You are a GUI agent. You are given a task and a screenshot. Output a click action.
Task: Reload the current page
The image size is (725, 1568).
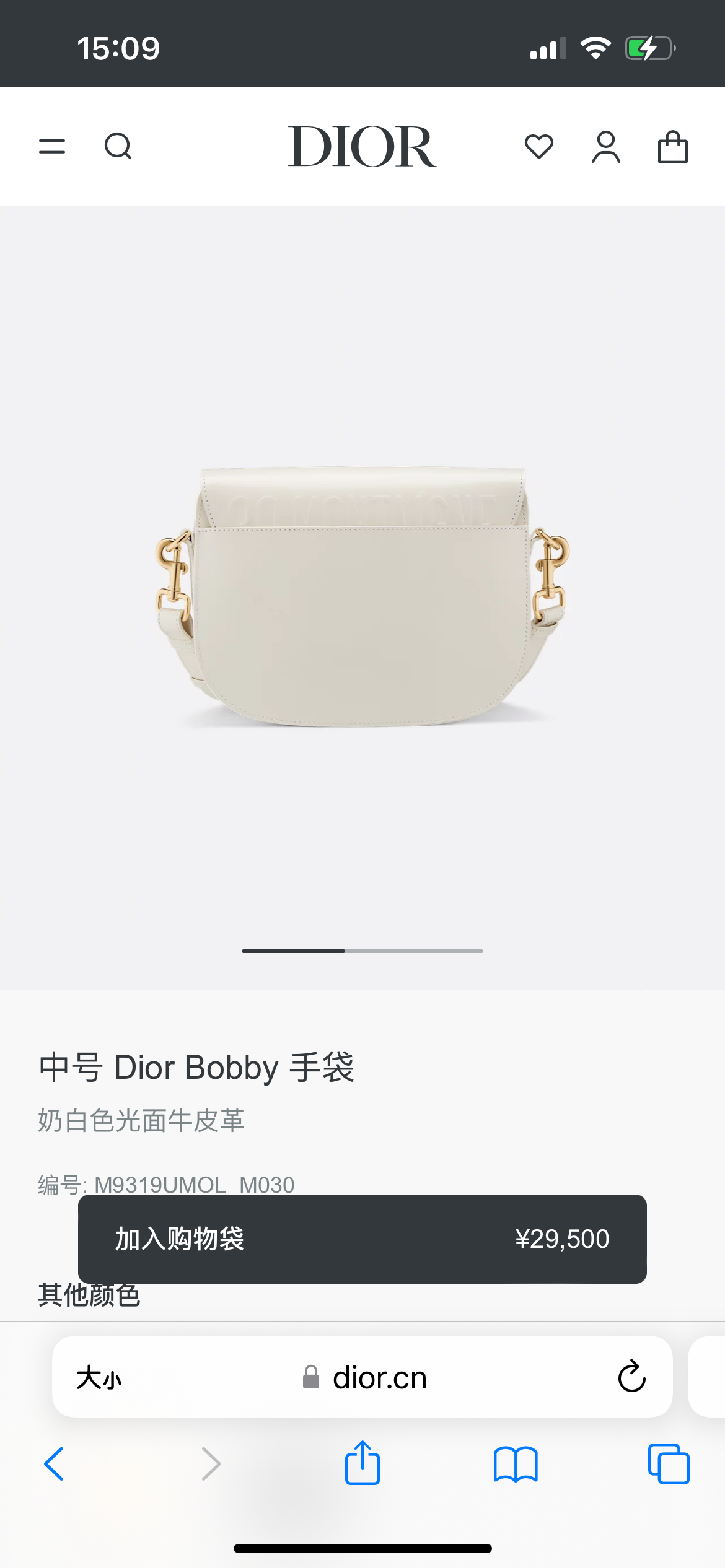point(631,1377)
